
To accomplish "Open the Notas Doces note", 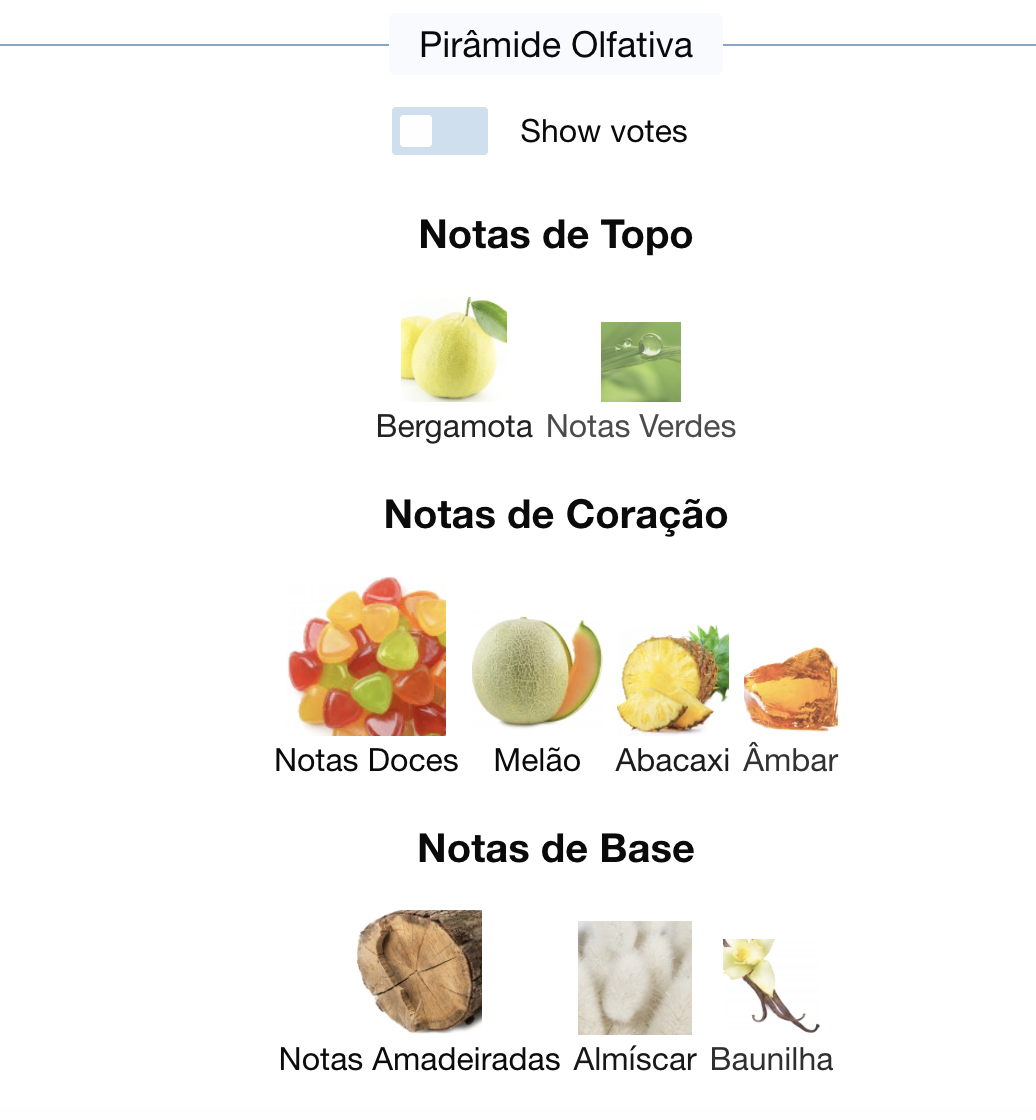I will click(x=367, y=659).
